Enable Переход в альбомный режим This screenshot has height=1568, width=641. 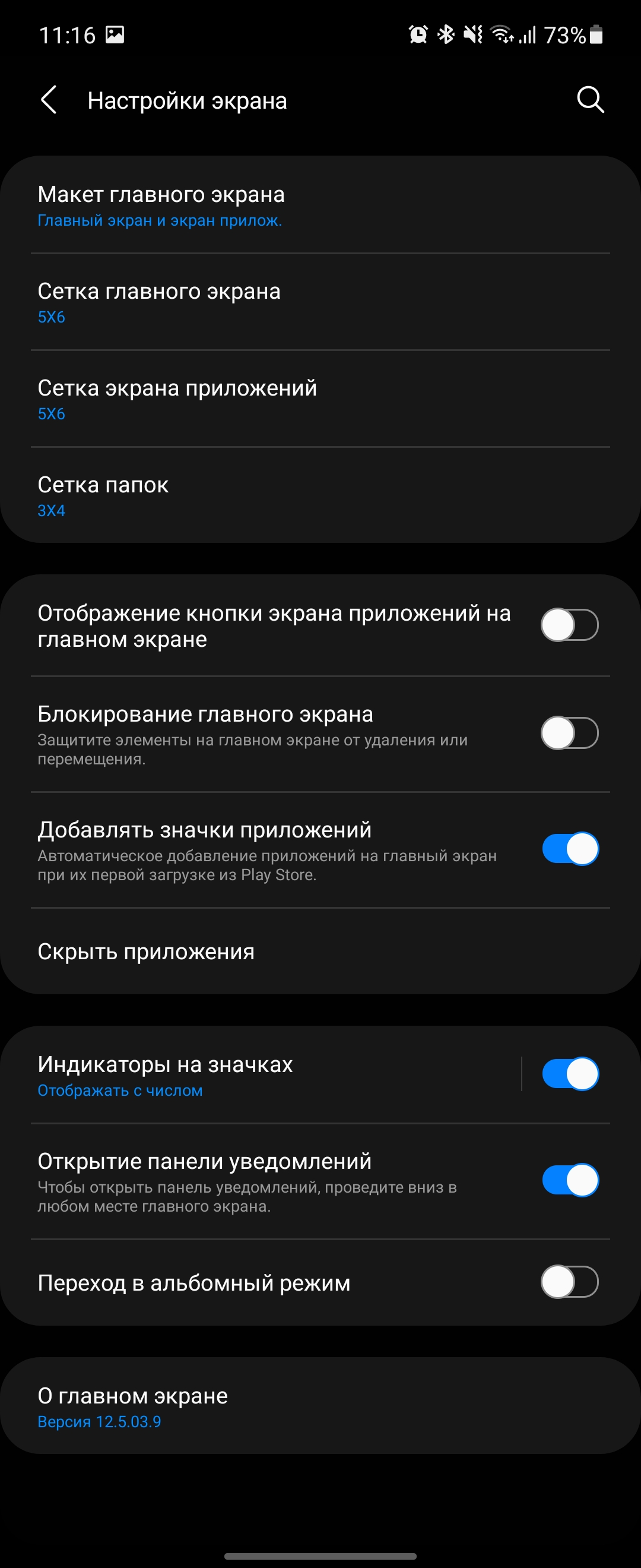pyautogui.click(x=569, y=1282)
